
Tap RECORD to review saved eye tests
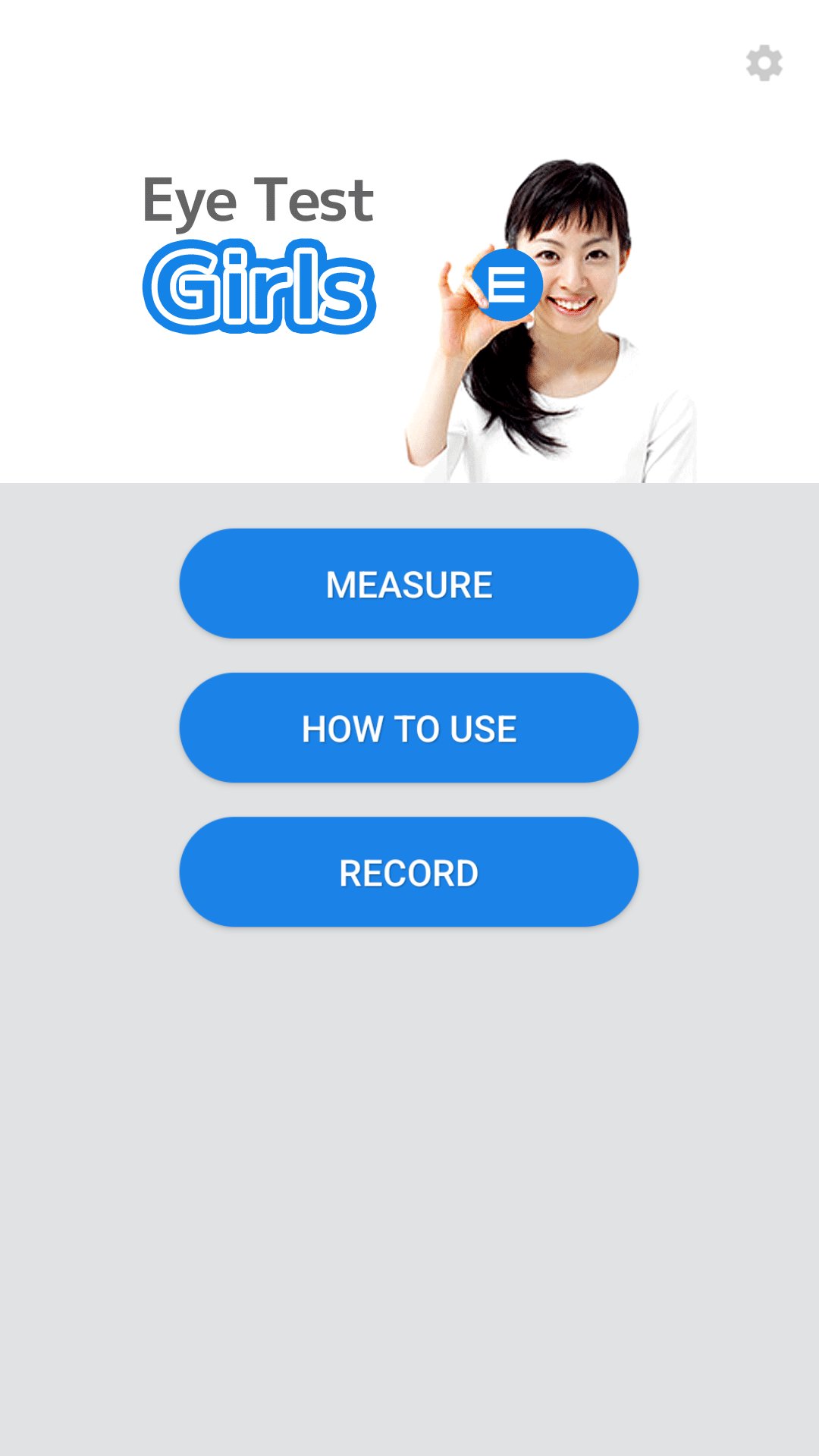tap(408, 872)
